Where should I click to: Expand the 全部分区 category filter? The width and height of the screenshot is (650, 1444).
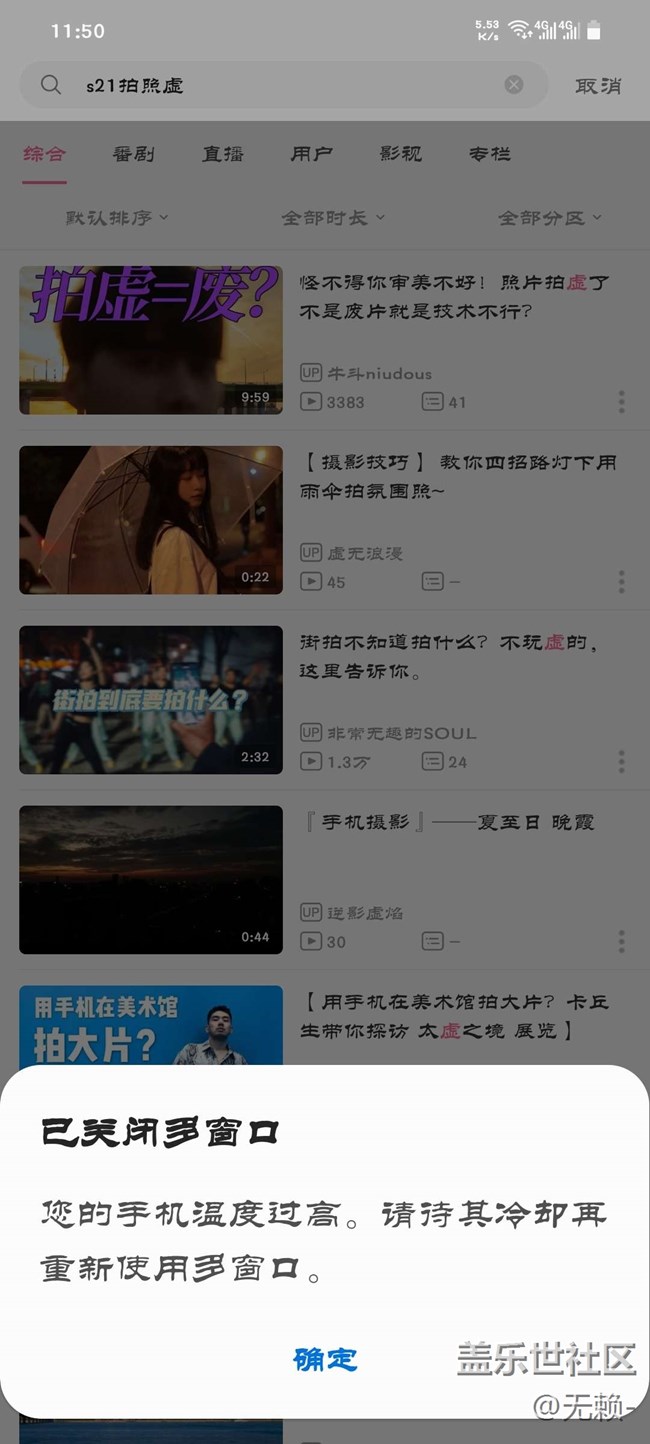coord(550,217)
